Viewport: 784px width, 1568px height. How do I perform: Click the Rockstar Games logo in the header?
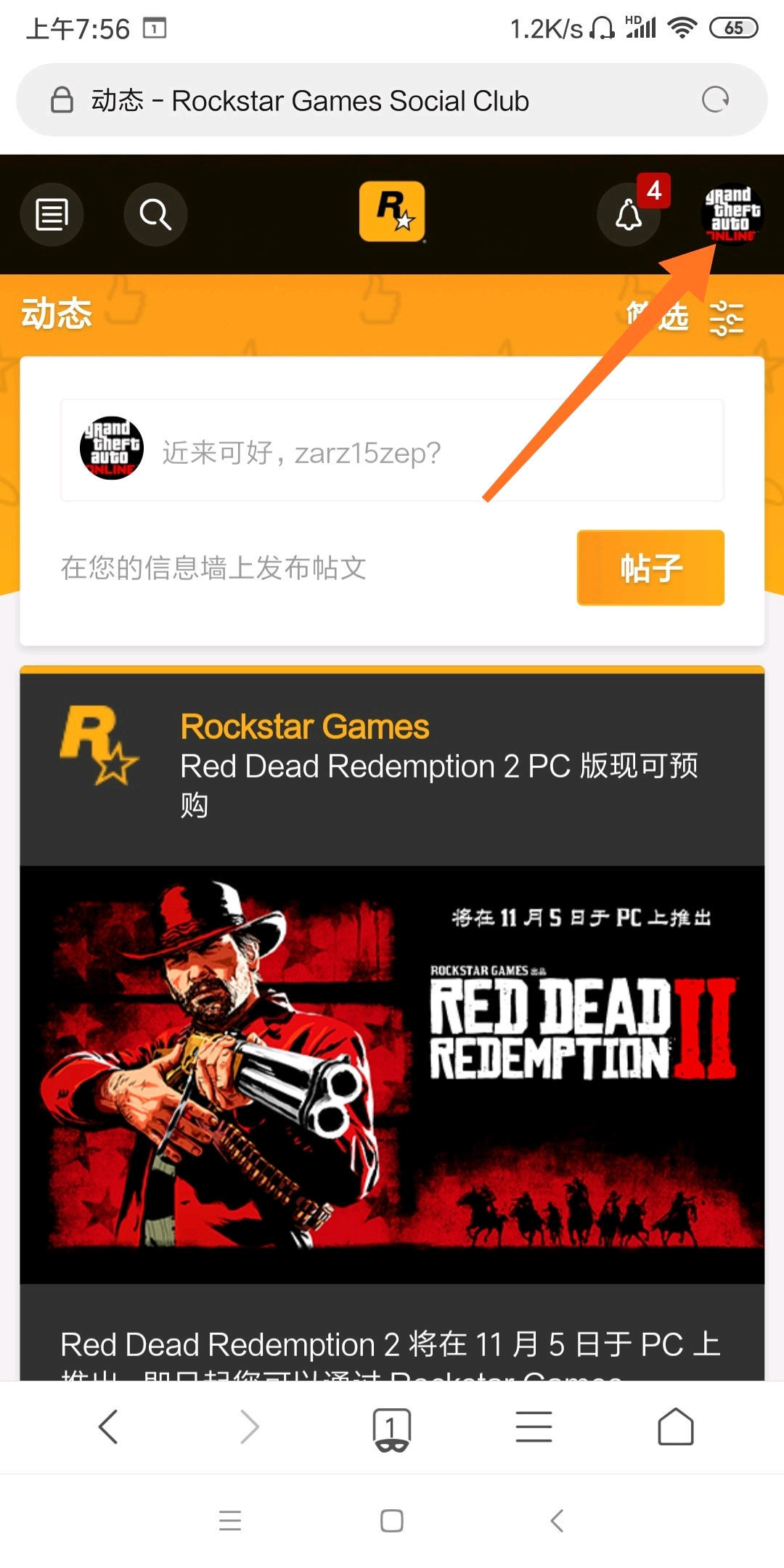tap(391, 214)
